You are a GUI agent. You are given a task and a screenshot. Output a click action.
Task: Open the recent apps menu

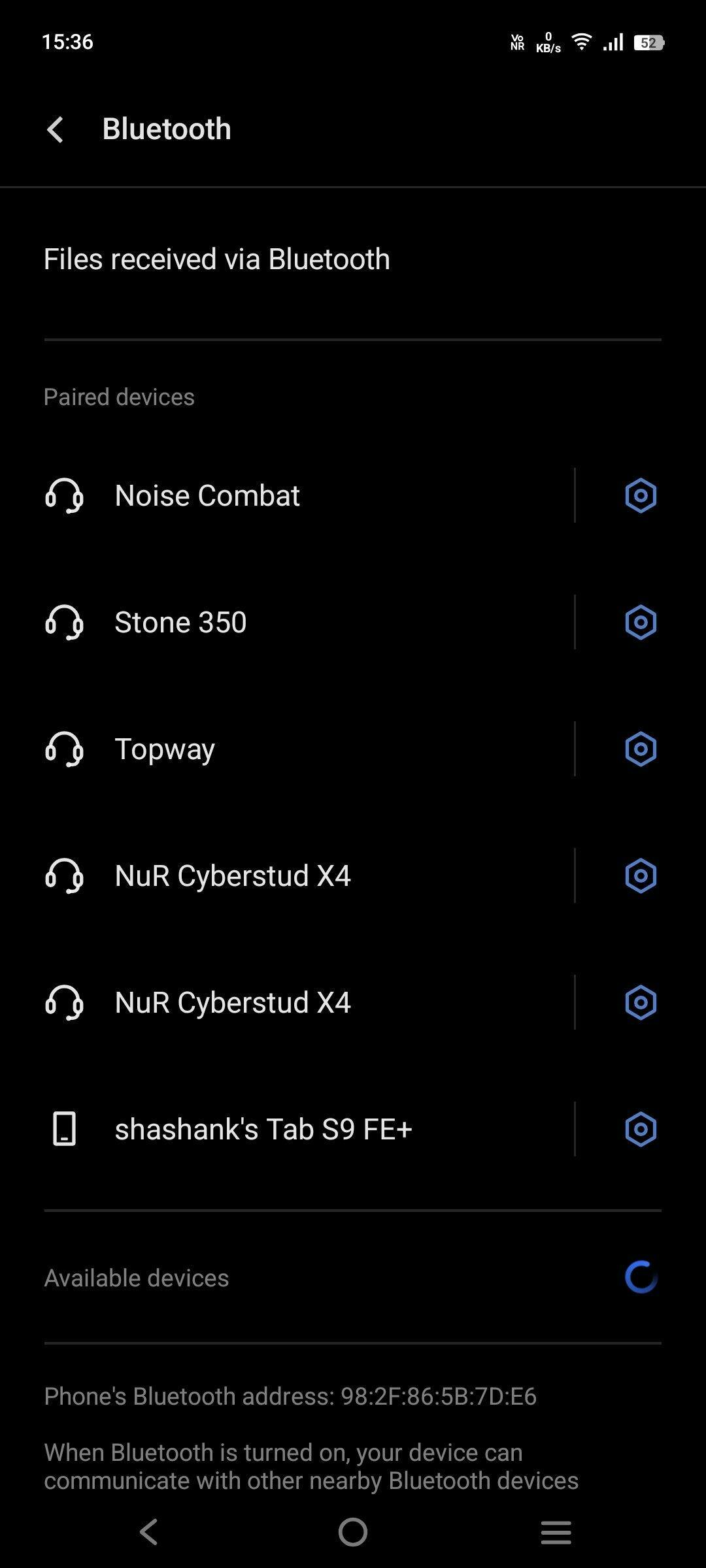pos(556,1531)
